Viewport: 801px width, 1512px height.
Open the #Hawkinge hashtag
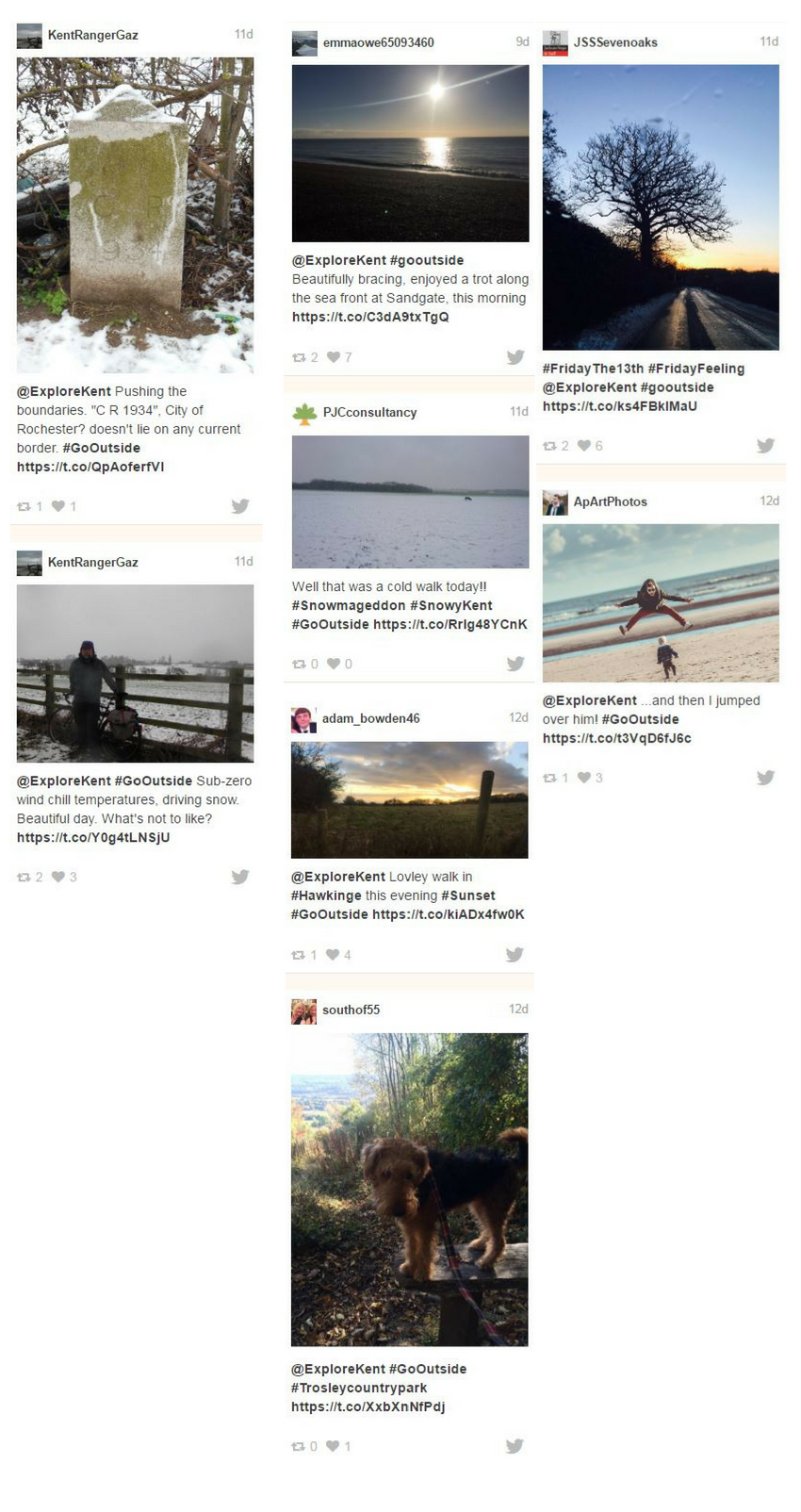[326, 896]
